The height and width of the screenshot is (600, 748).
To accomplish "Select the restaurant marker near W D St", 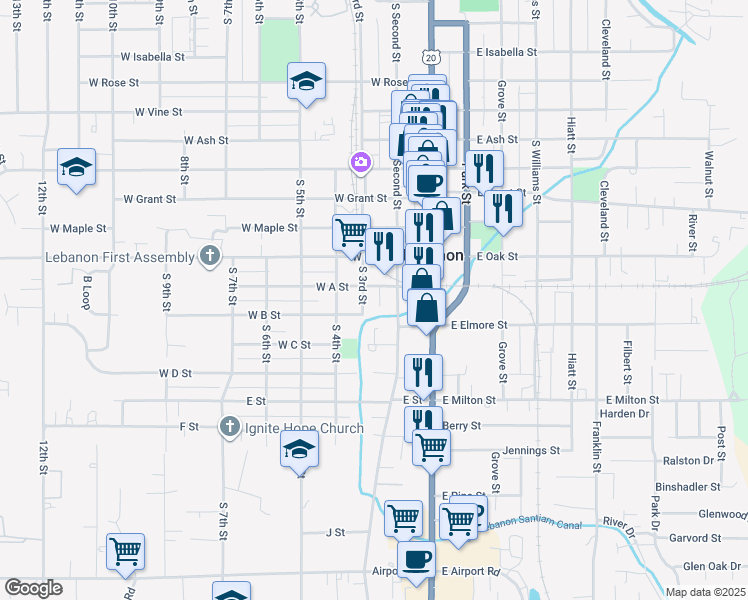I will pyautogui.click(x=423, y=372).
